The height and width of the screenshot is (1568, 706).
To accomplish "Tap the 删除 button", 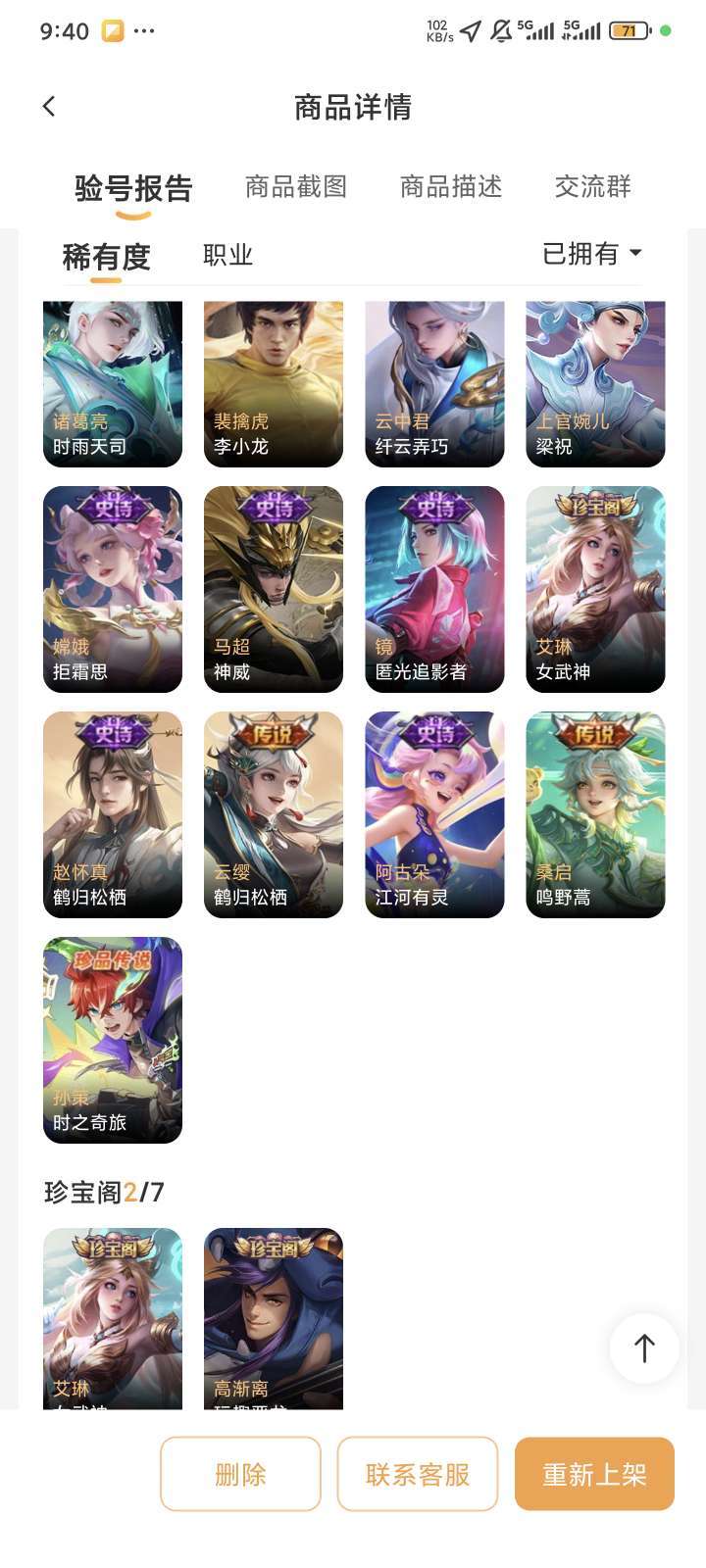I will pyautogui.click(x=240, y=1474).
